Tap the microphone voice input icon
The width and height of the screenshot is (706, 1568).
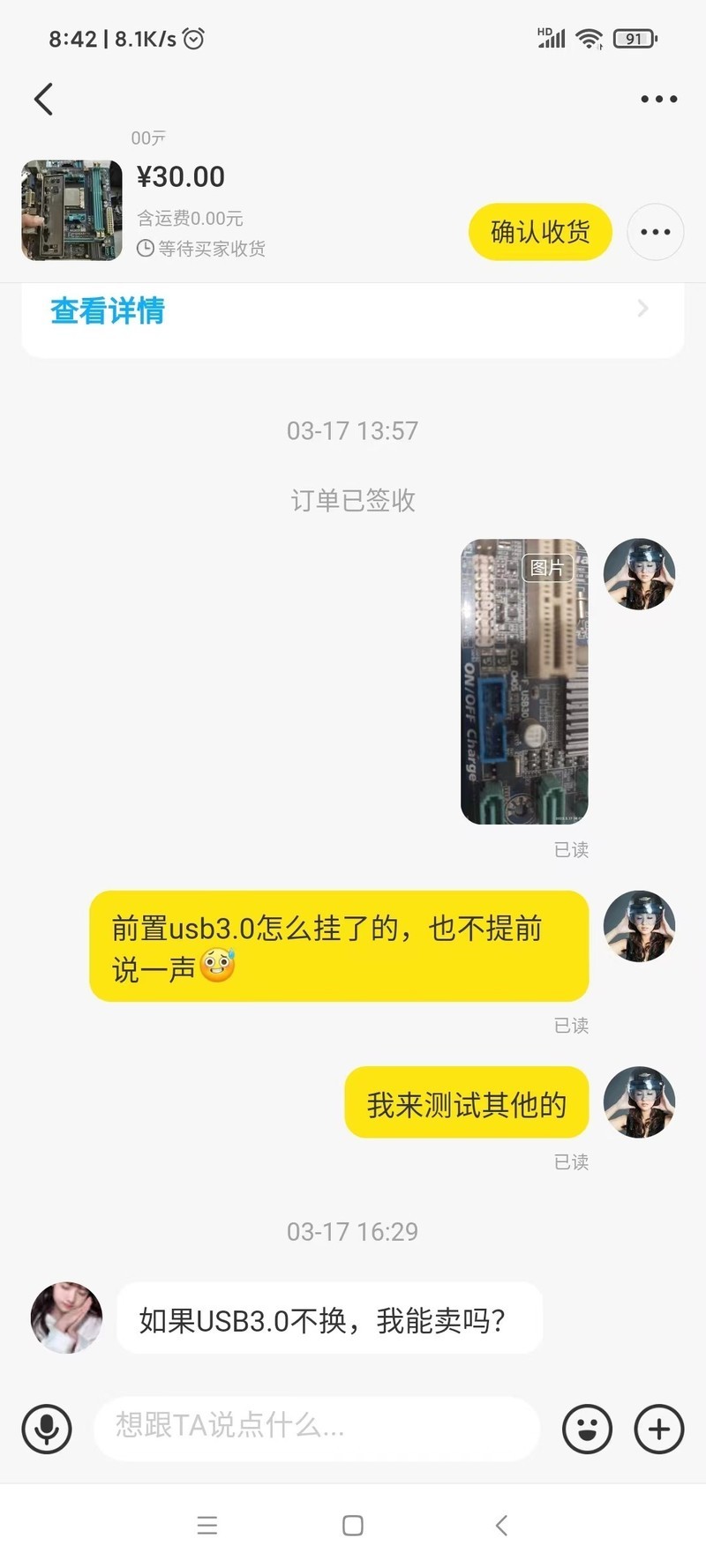[47, 1429]
